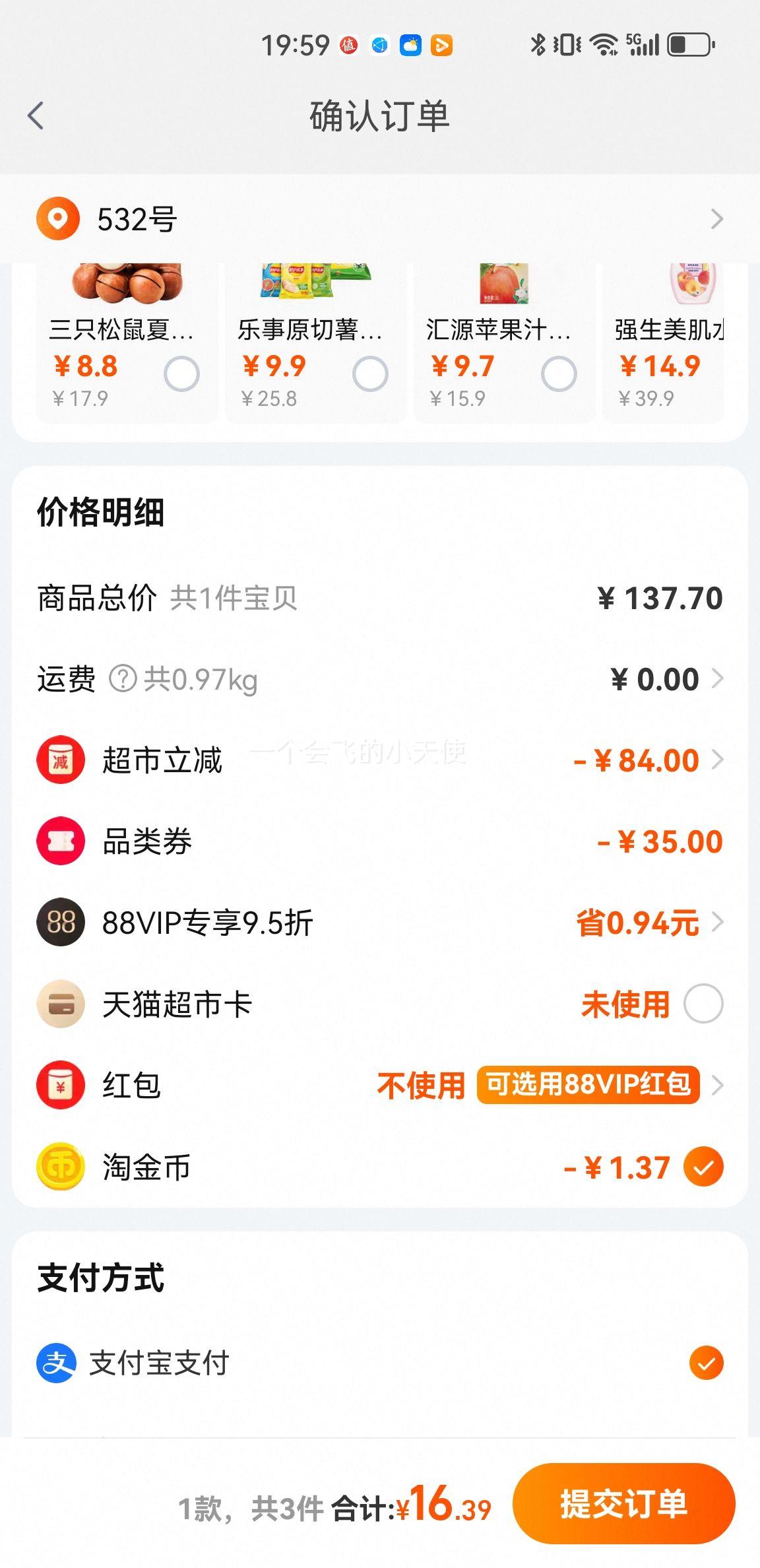Tap the back arrow on 确认订单 page

(35, 114)
